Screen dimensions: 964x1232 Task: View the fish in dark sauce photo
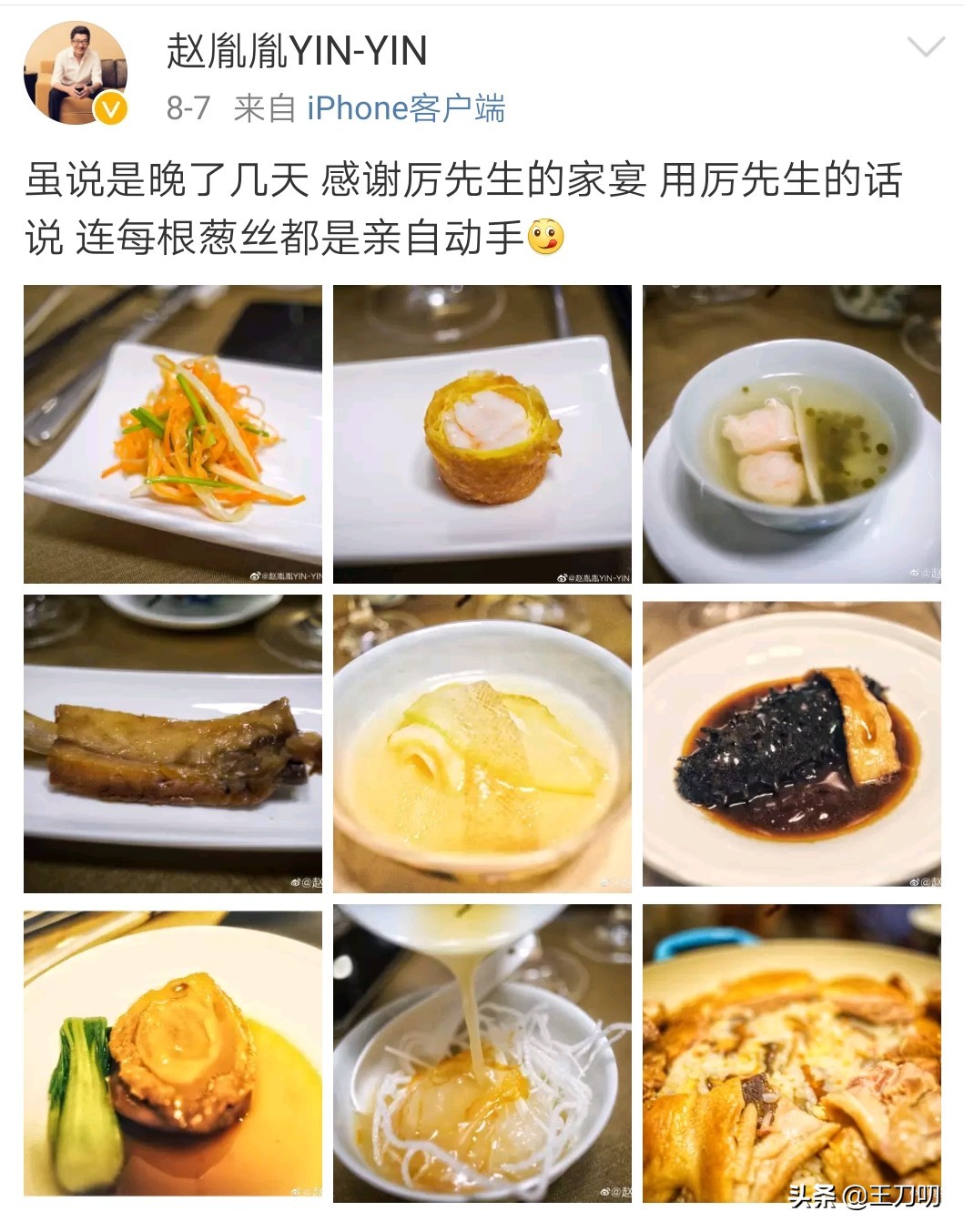793,742
